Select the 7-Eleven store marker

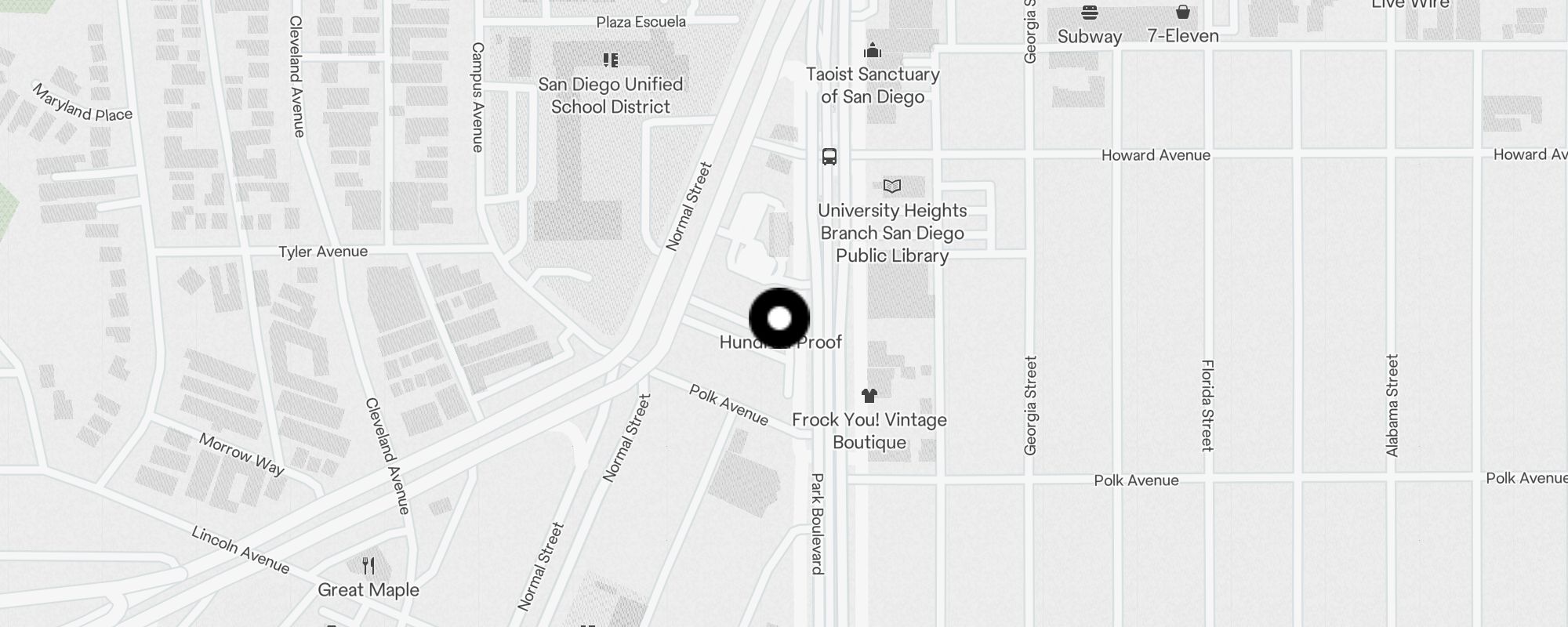pos(1183,13)
